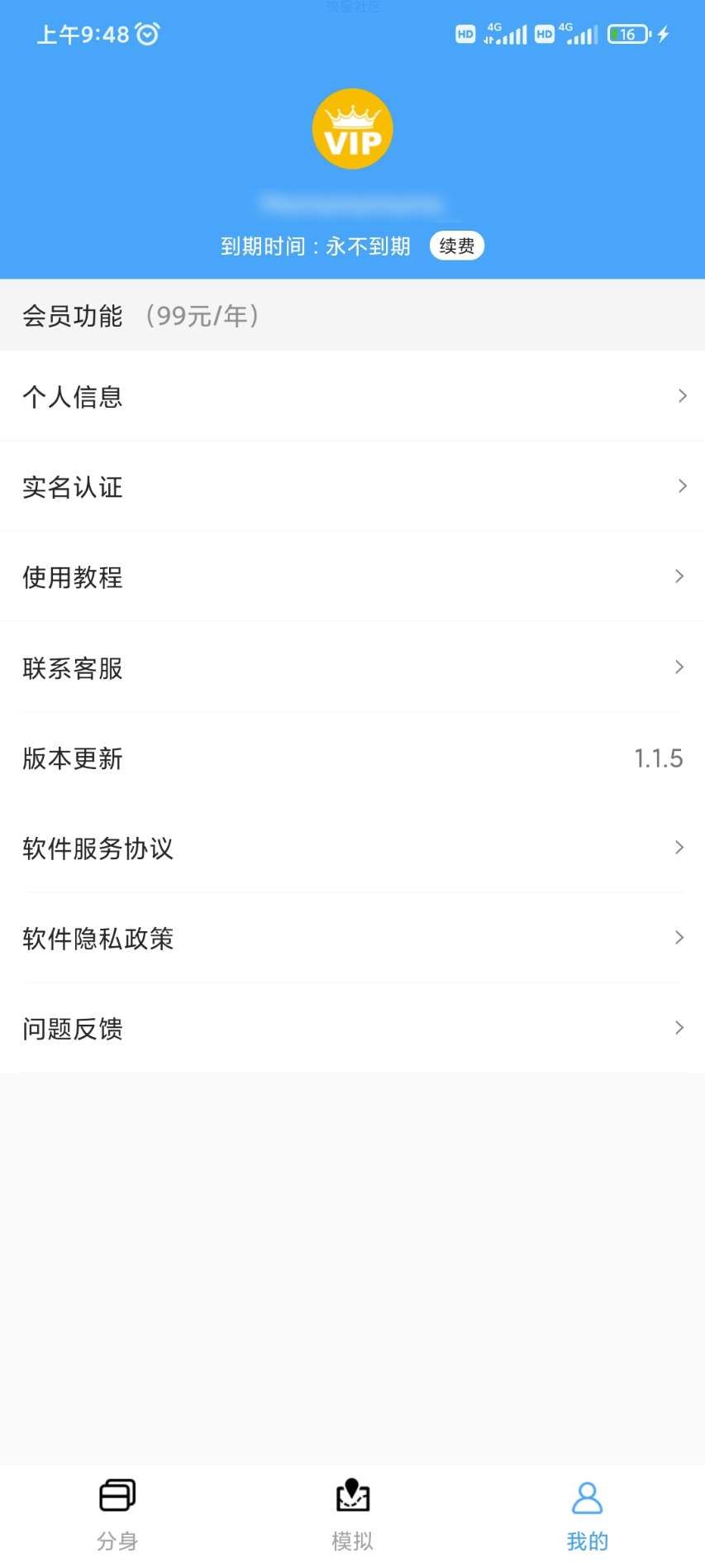Open 问题反馈 feedback
The image size is (705, 1568).
352,1028
